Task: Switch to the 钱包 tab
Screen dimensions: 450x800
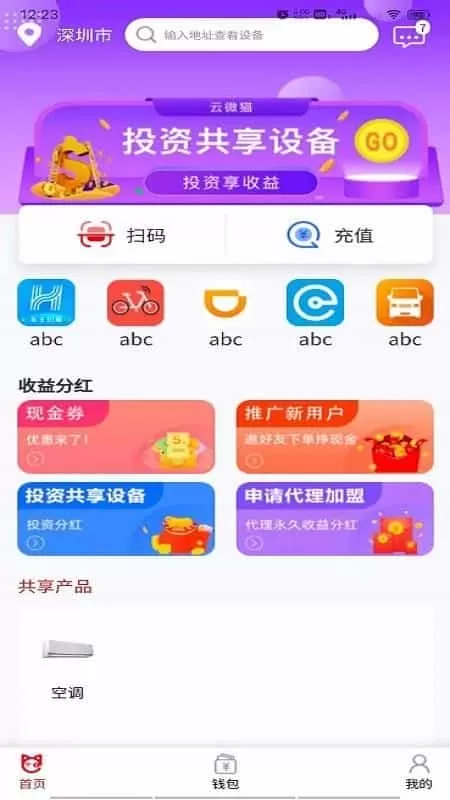Action: (225, 772)
